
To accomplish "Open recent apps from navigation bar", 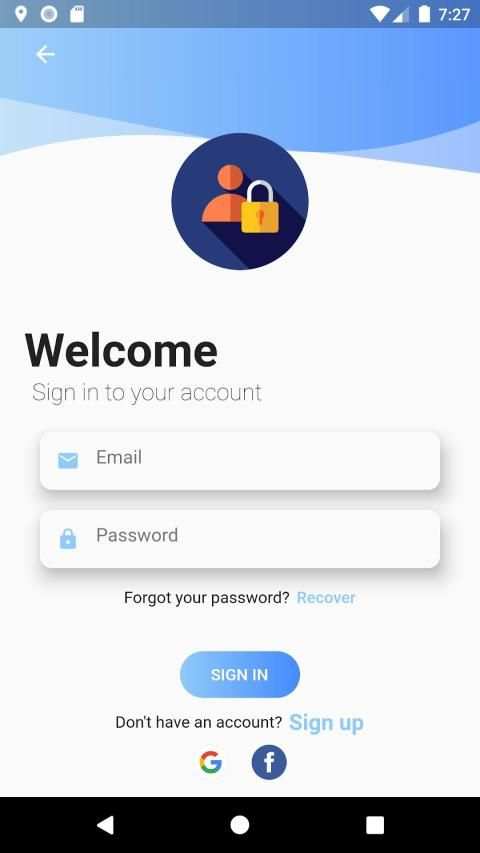I will tap(375, 825).
